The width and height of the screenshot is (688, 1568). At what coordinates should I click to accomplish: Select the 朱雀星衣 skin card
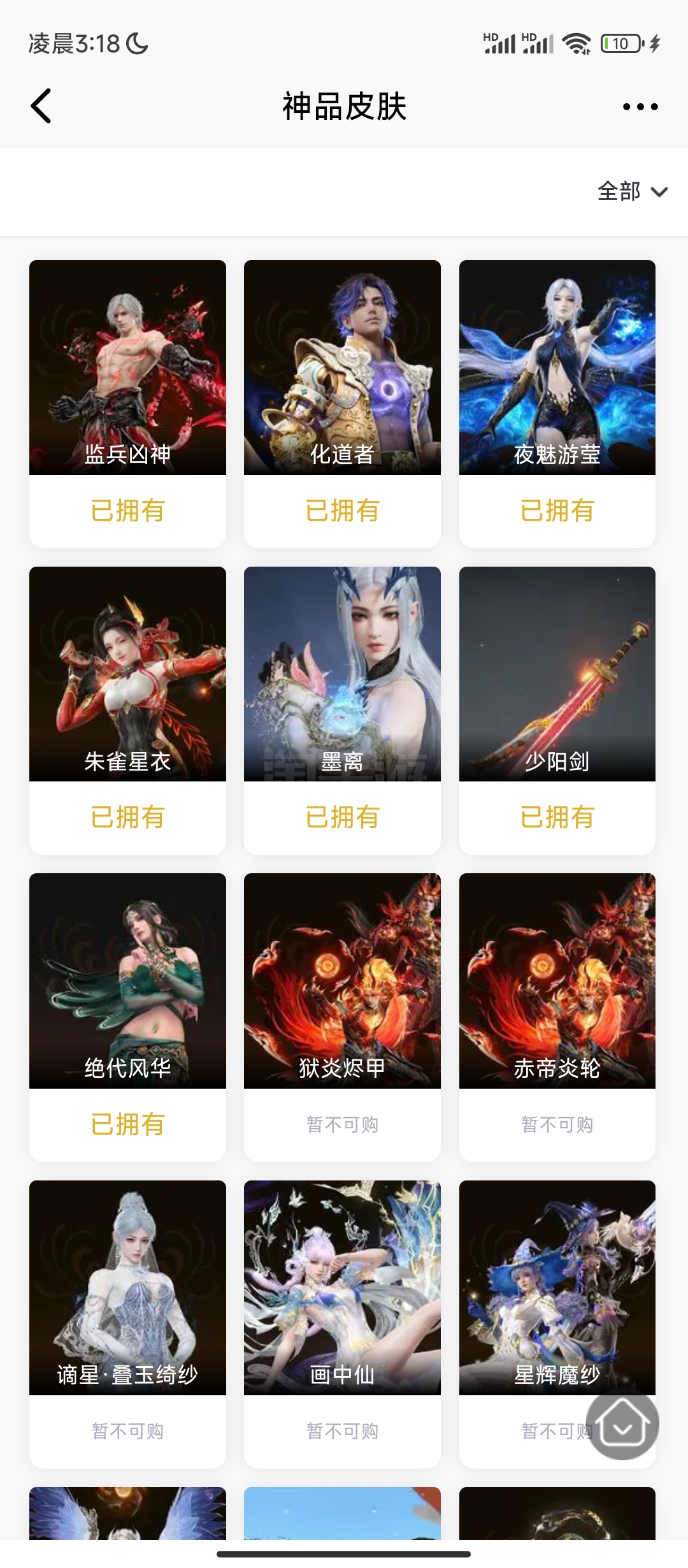(127, 711)
